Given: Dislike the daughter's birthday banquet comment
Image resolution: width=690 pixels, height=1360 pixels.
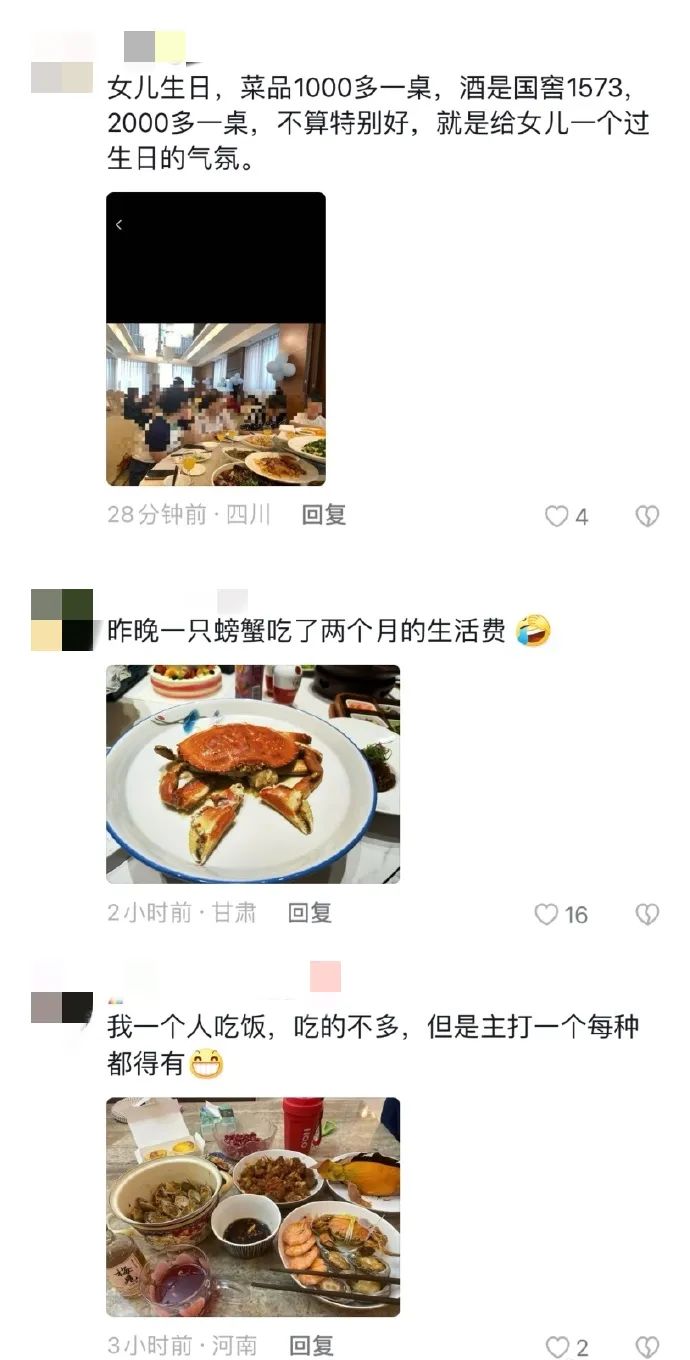Looking at the screenshot, I should click(647, 516).
